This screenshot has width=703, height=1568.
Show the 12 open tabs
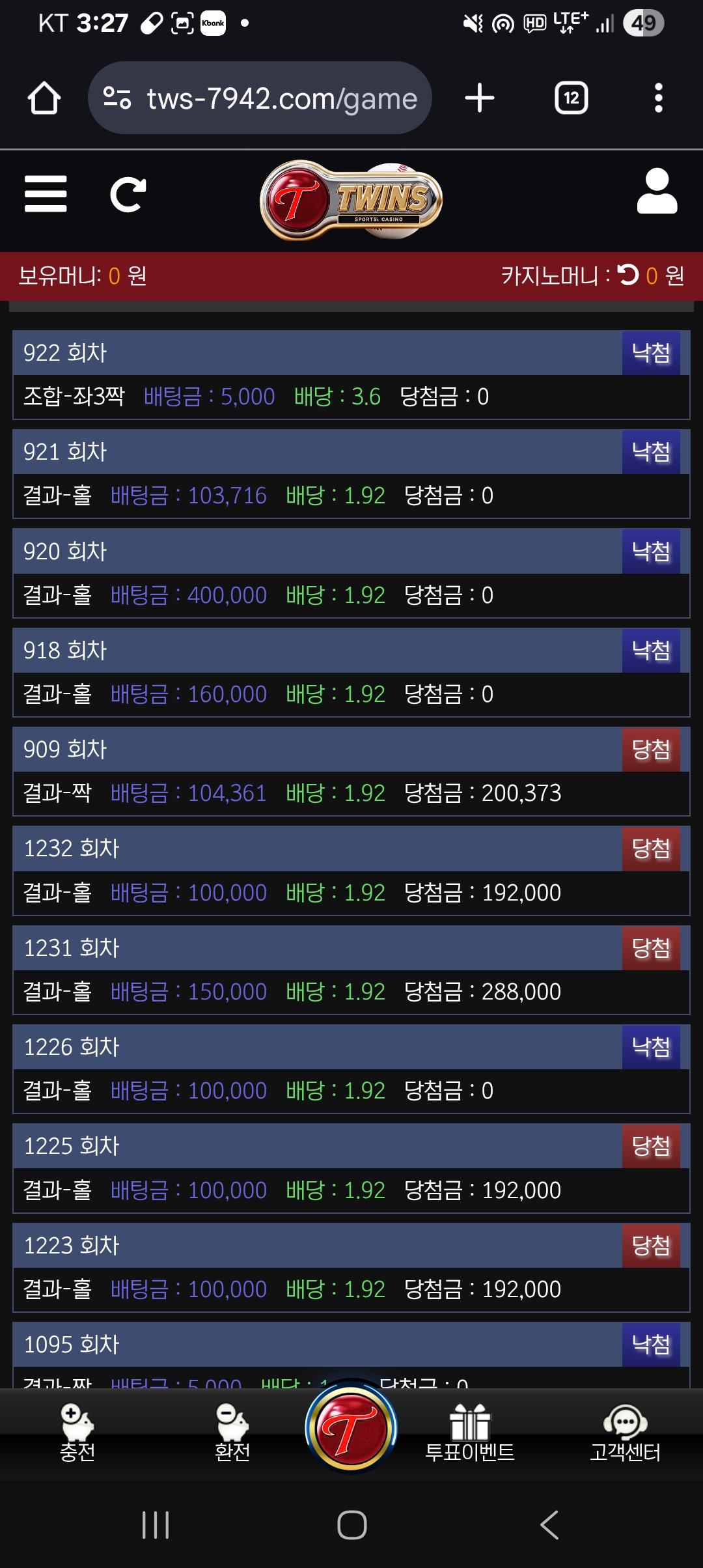(571, 98)
